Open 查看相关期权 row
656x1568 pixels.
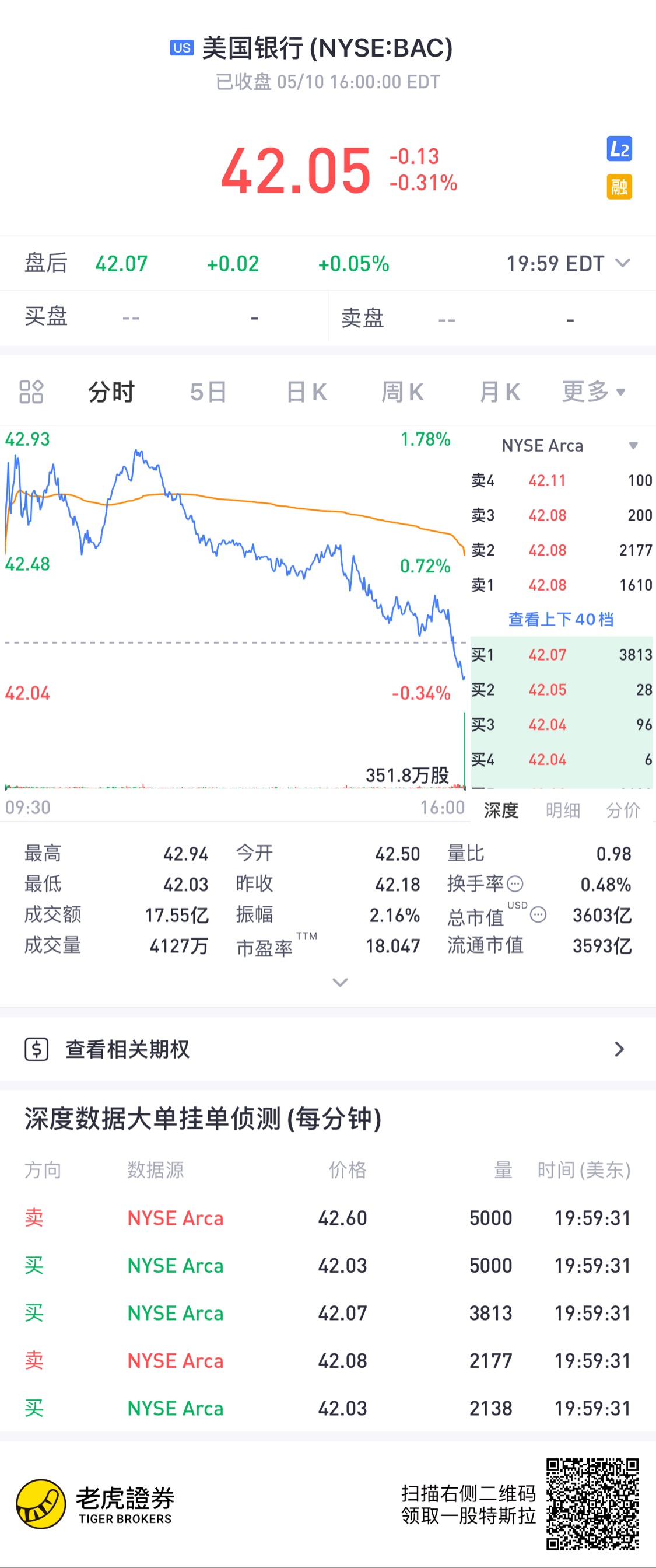[328, 1049]
